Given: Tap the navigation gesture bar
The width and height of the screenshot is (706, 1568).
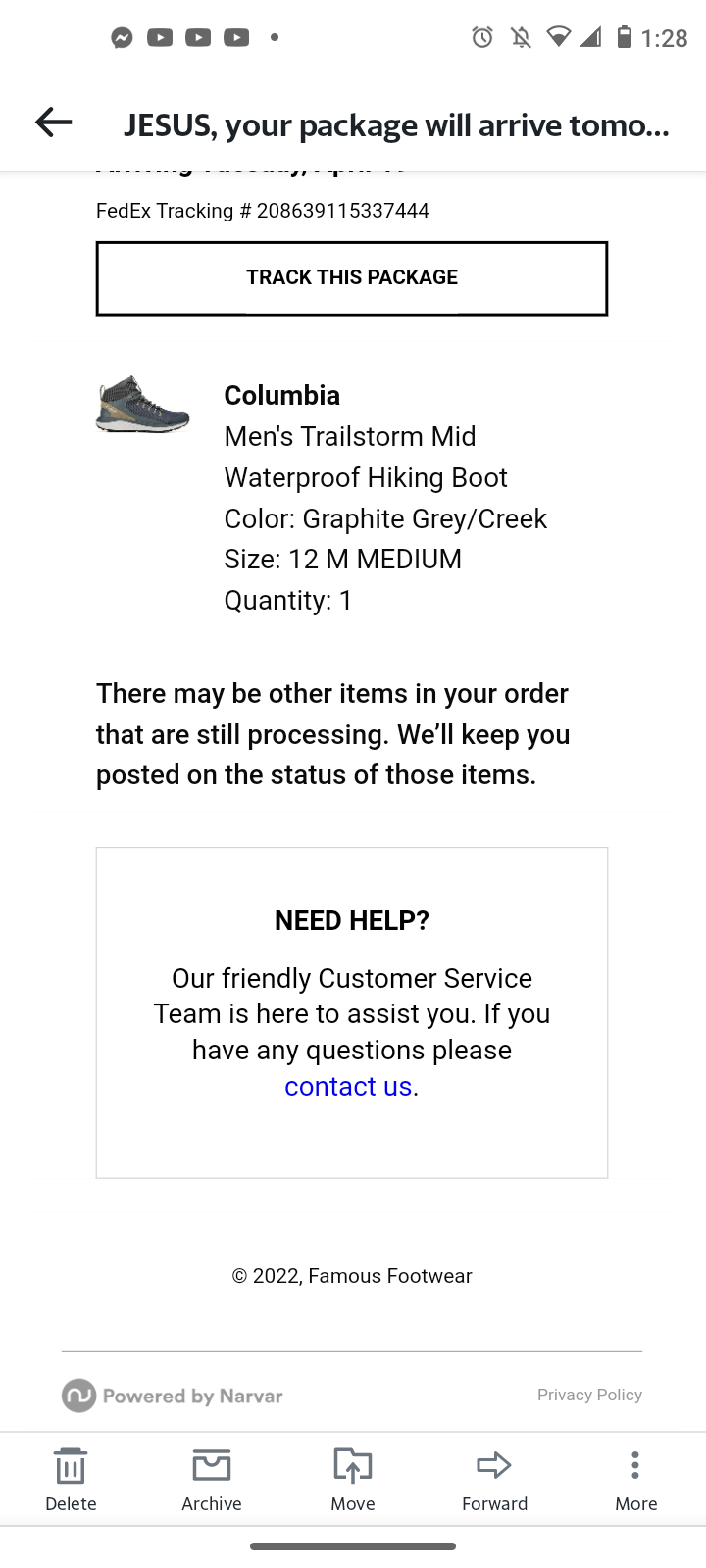Looking at the screenshot, I should [x=353, y=1548].
